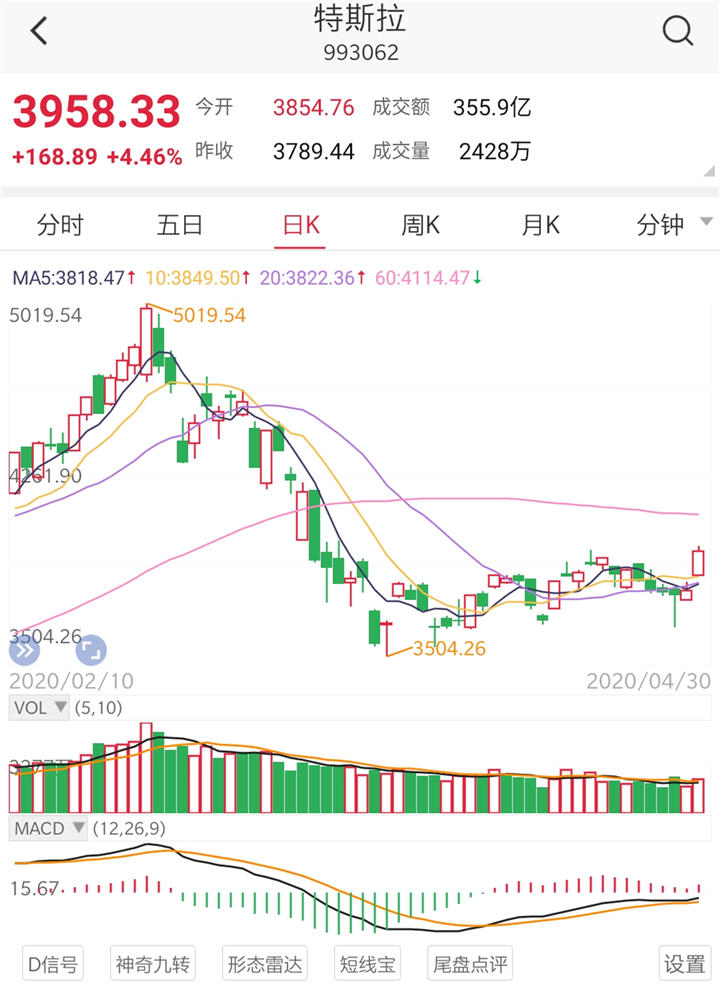Expand the chart to fullscreen
This screenshot has height=988, width=720.
click(90, 650)
